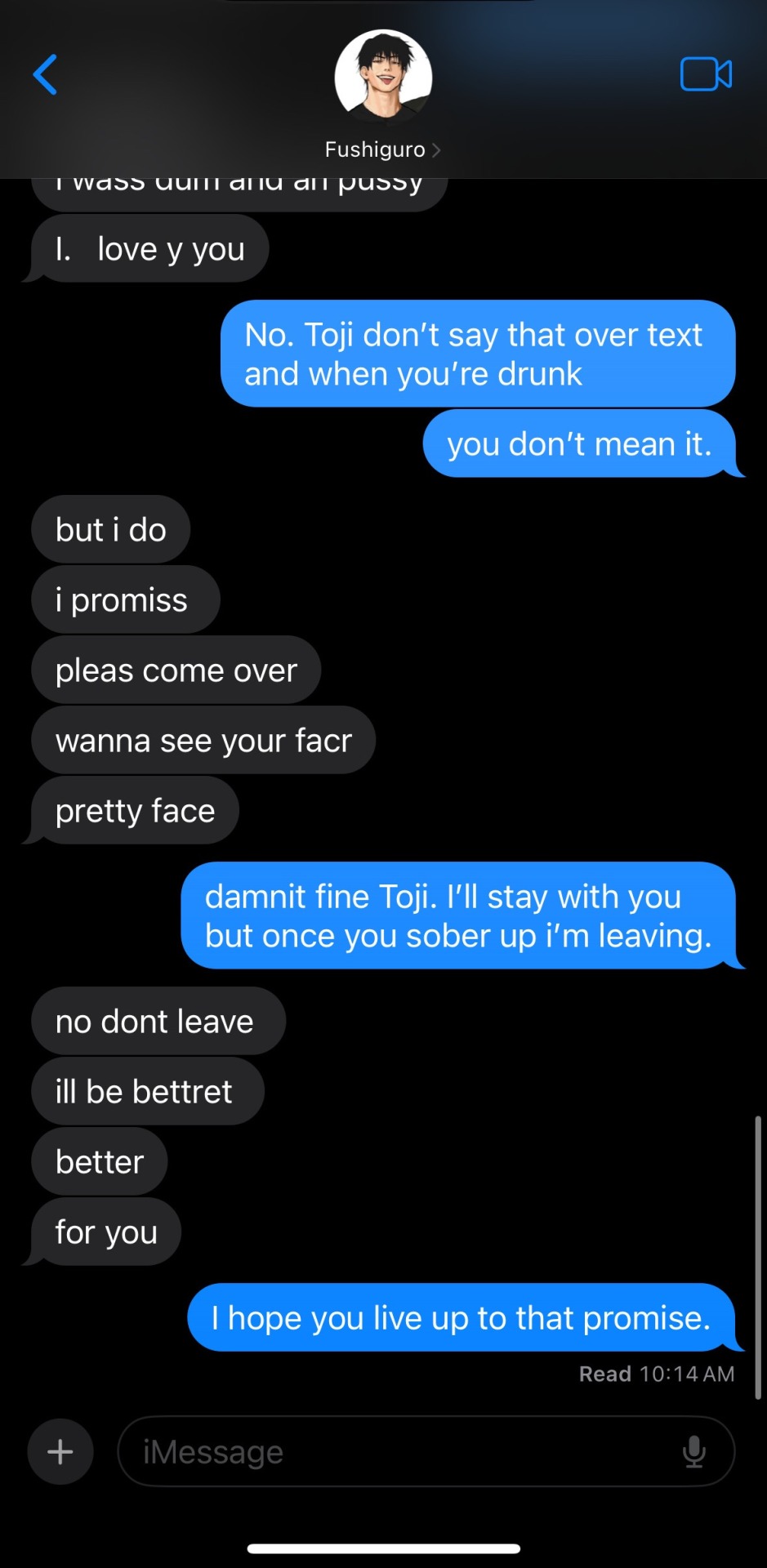This screenshot has width=767, height=1568.
Task: Start a FaceTime video call
Action: click(x=706, y=74)
